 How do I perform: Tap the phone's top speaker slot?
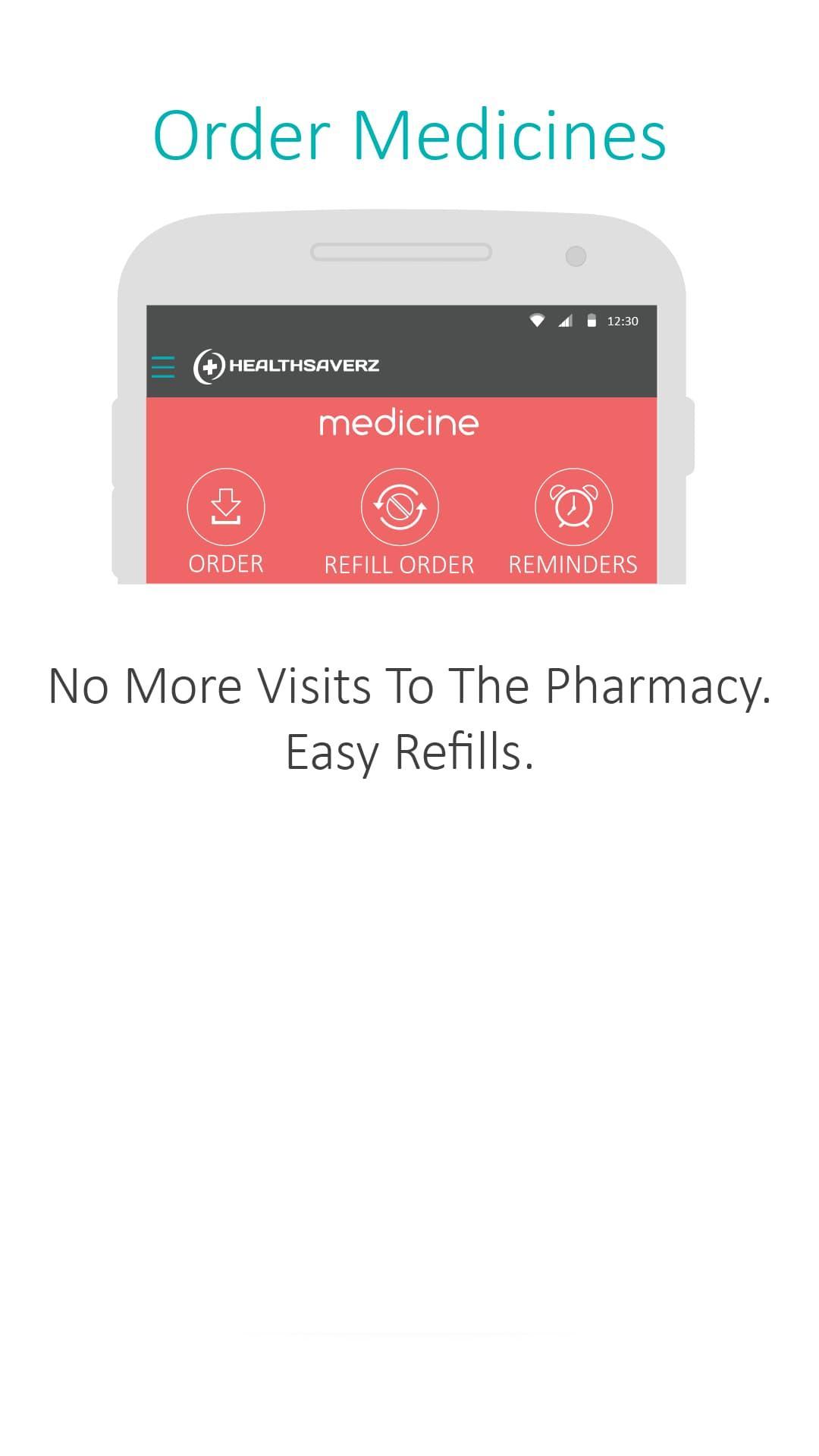coord(400,252)
